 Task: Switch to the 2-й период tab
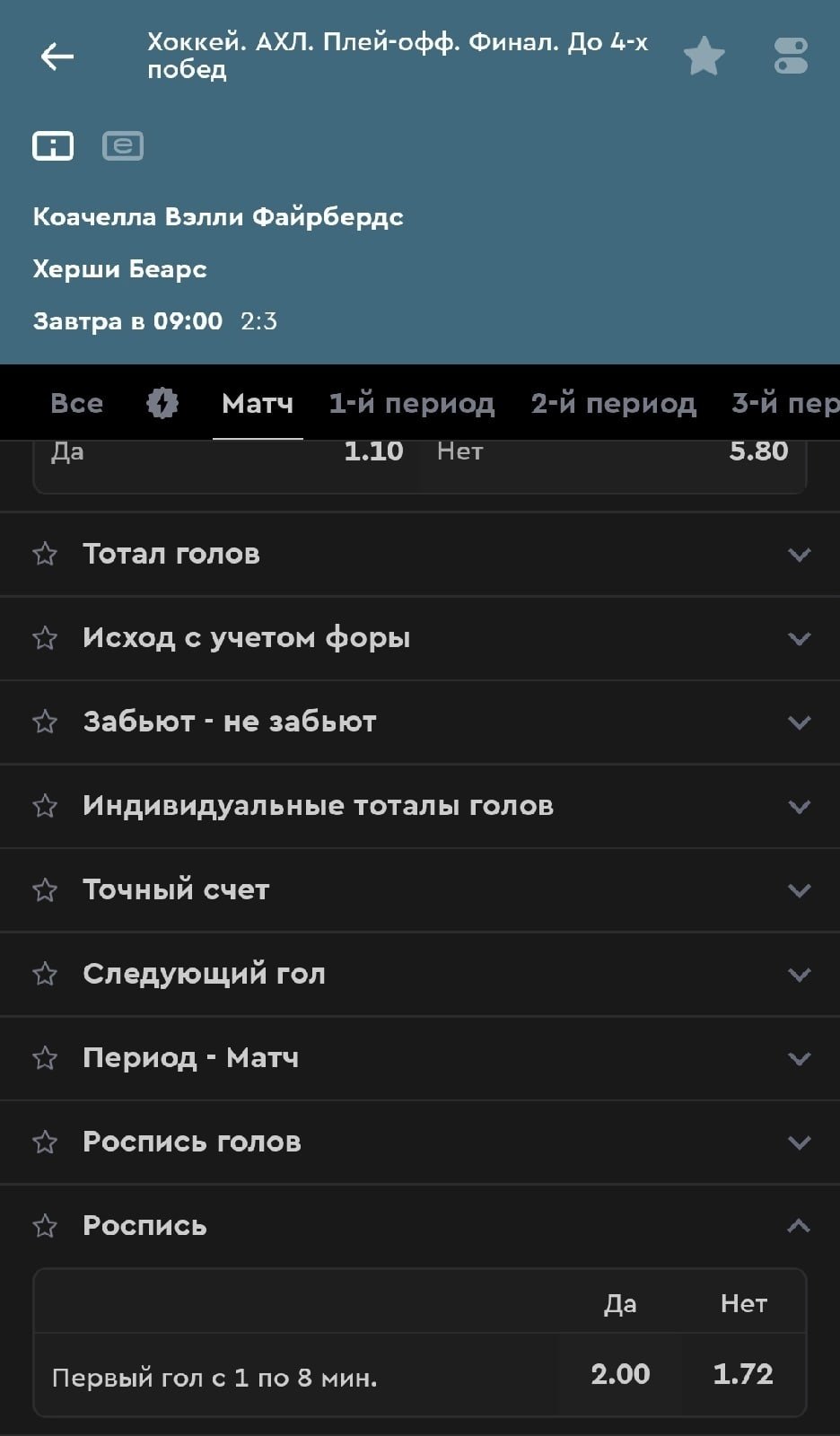(x=613, y=403)
